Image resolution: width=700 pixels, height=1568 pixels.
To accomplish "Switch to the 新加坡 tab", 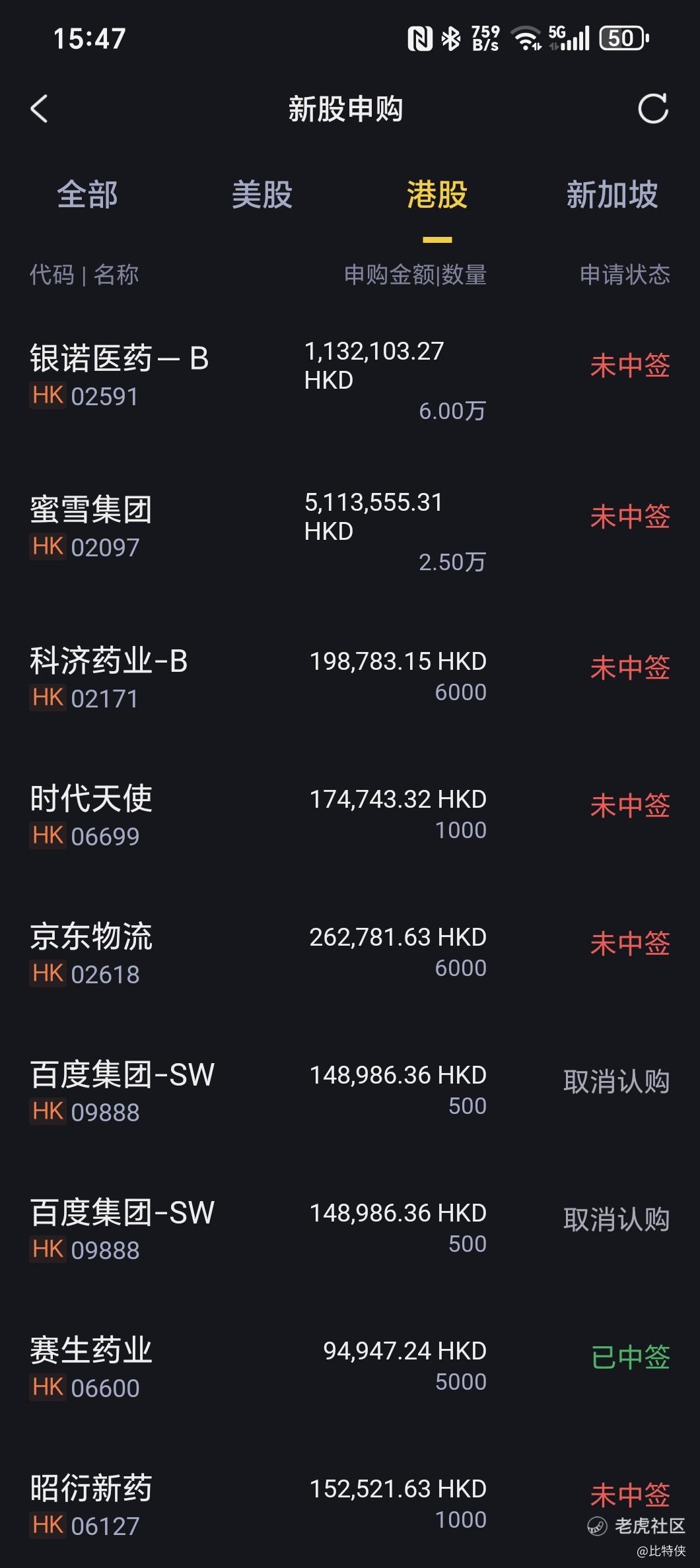I will point(612,195).
